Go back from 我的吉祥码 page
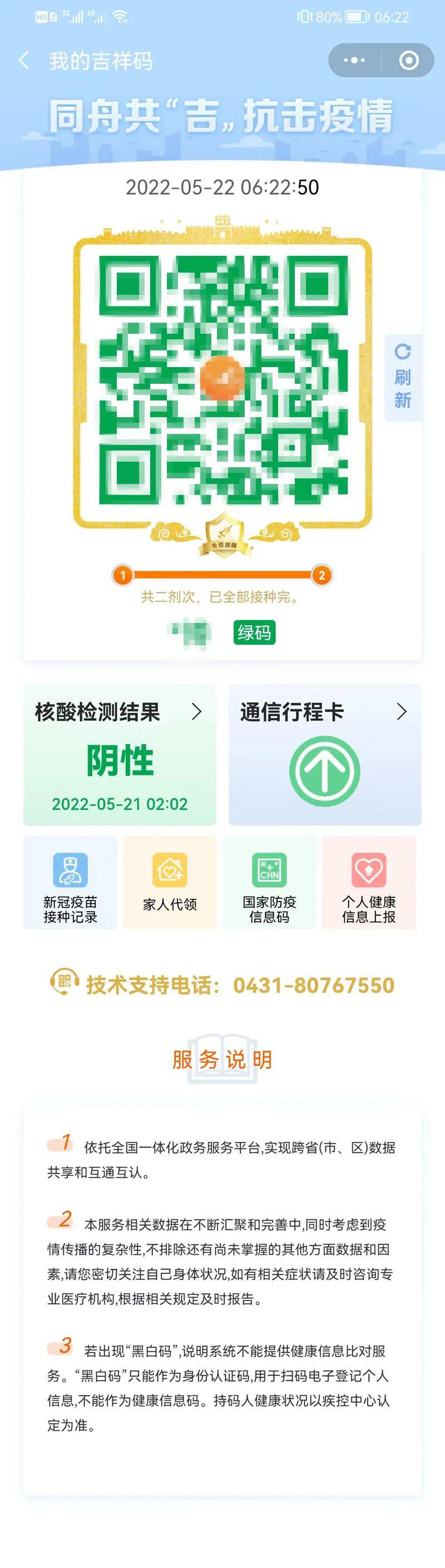This screenshot has width=445, height=1568. coord(24,61)
